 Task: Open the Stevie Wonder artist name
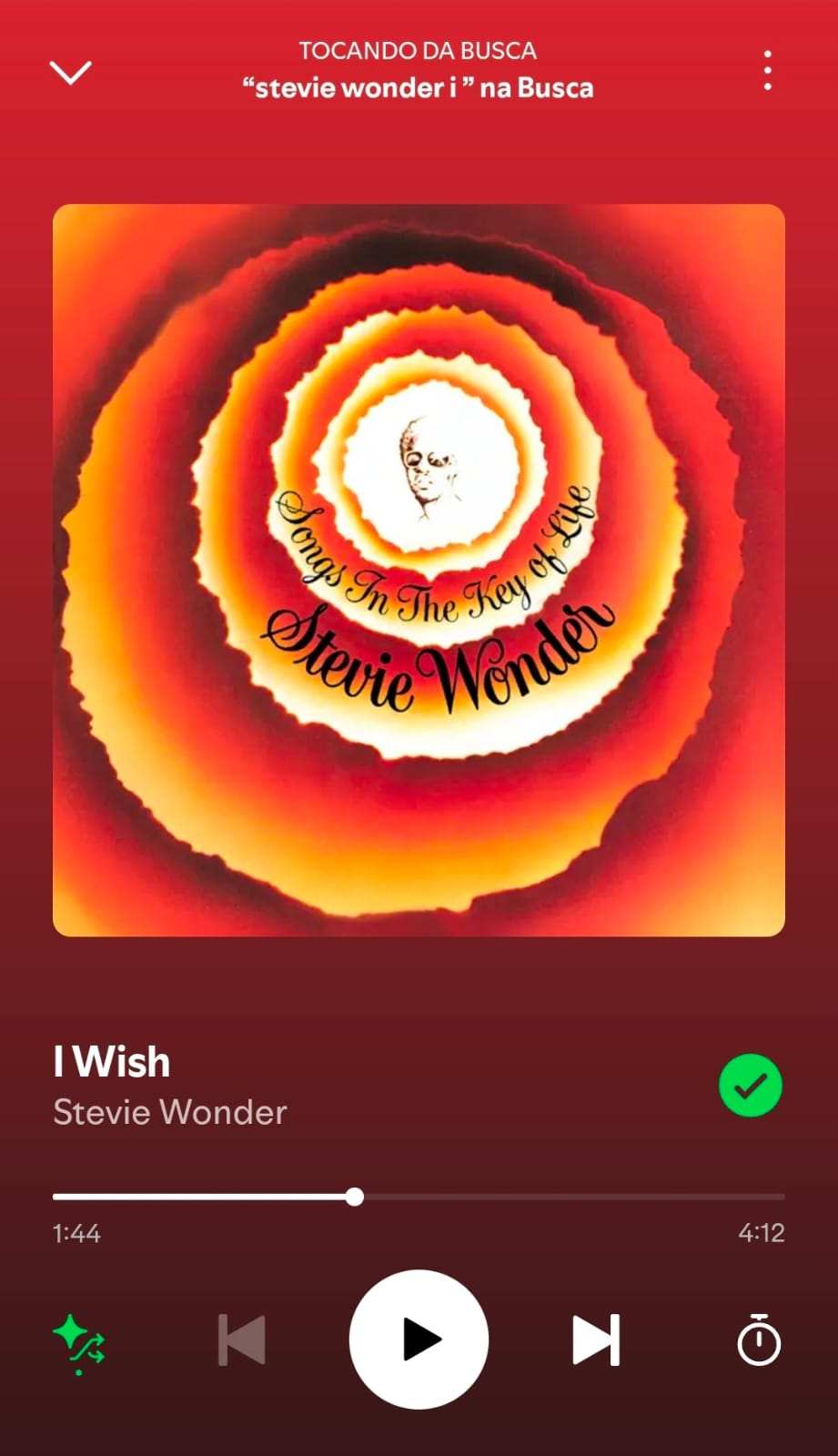click(x=169, y=1112)
